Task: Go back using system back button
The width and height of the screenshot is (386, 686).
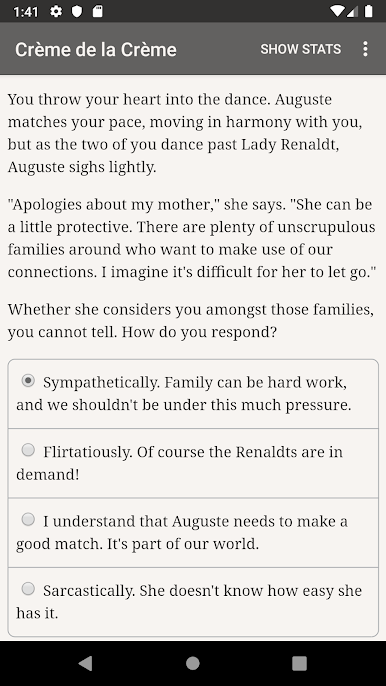Action: [x=86, y=663]
